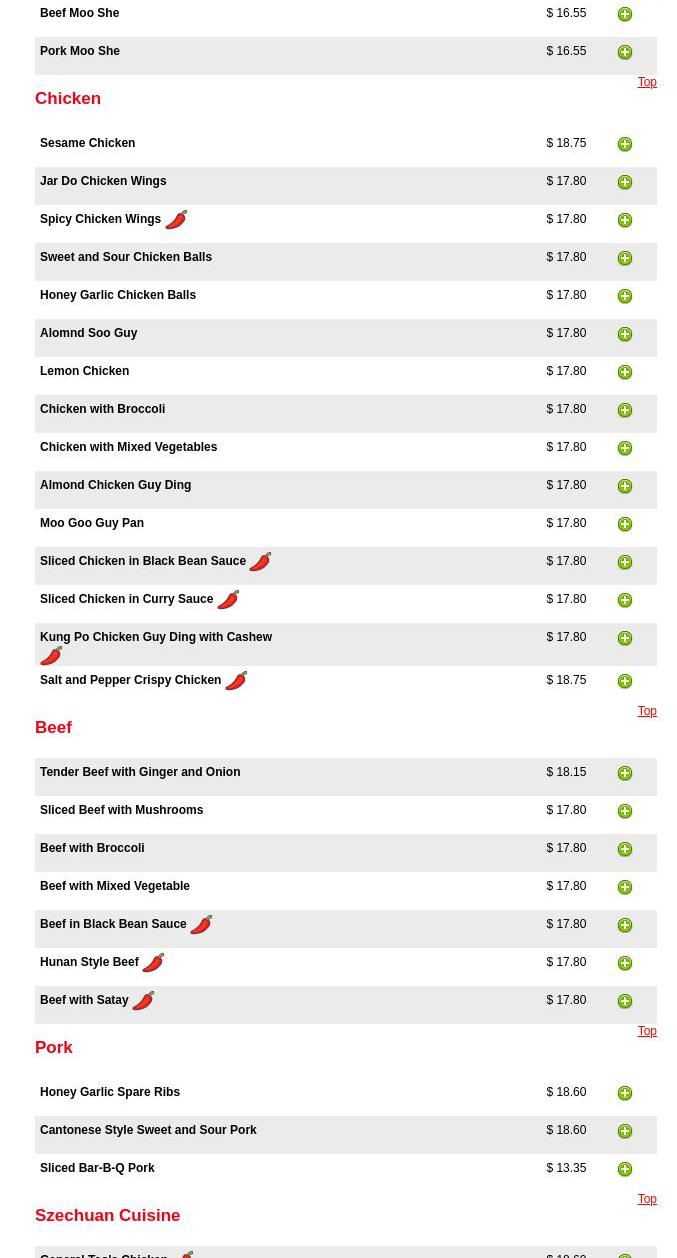
Task: Add Hunan Style Beef to order
Action: coord(625,963)
